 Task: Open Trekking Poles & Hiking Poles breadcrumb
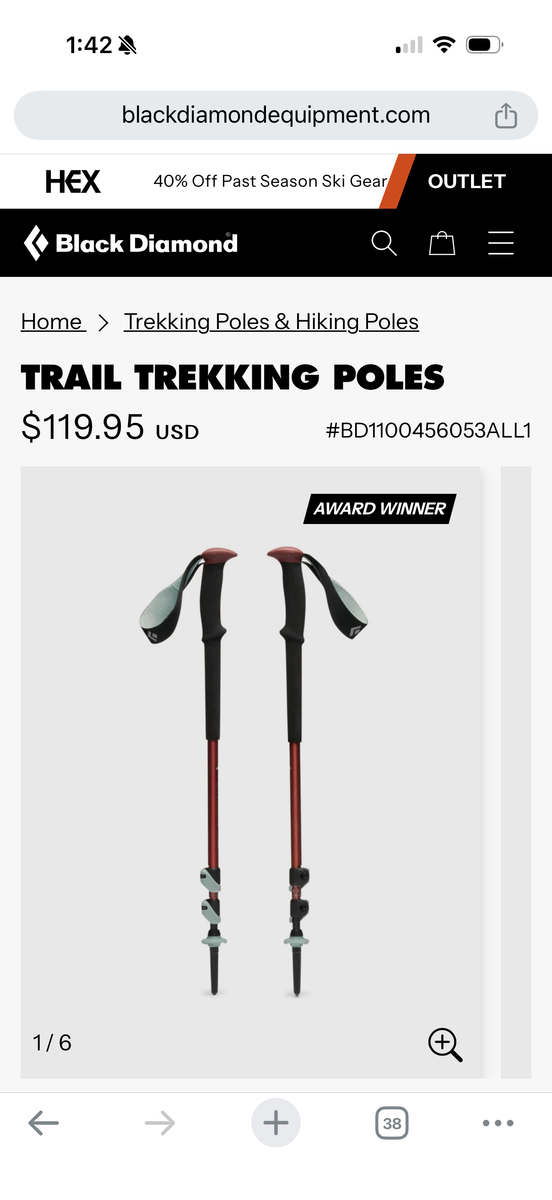[x=271, y=322]
